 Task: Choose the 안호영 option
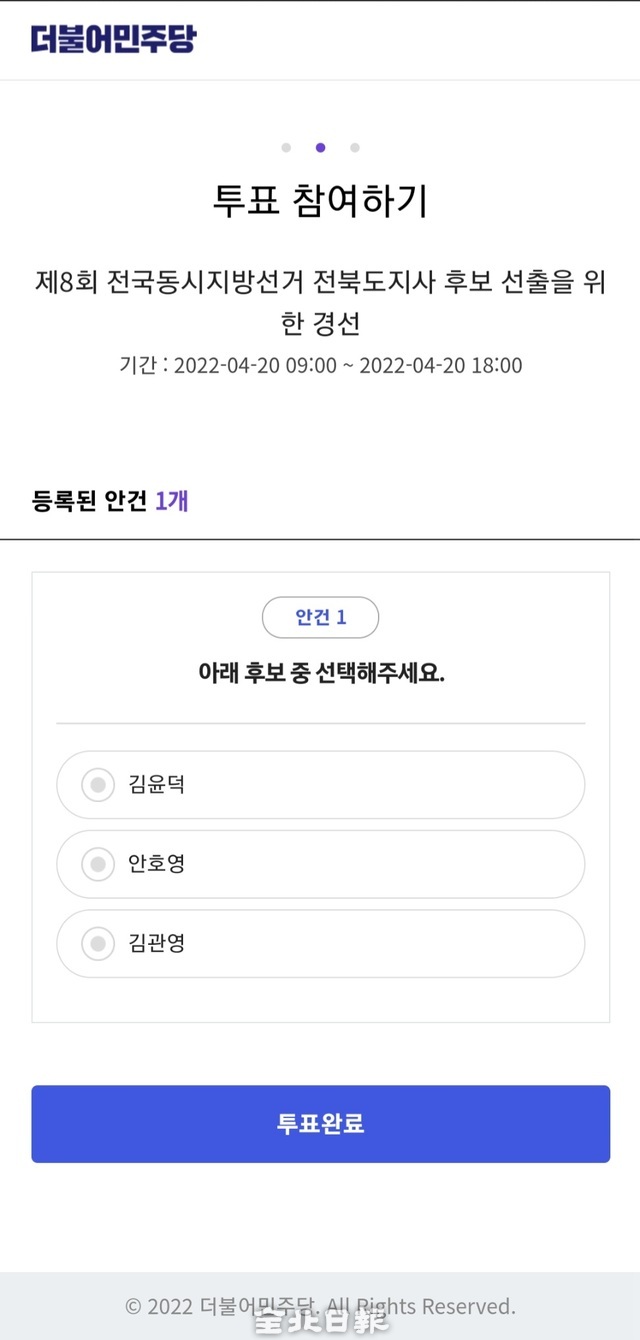[98, 864]
